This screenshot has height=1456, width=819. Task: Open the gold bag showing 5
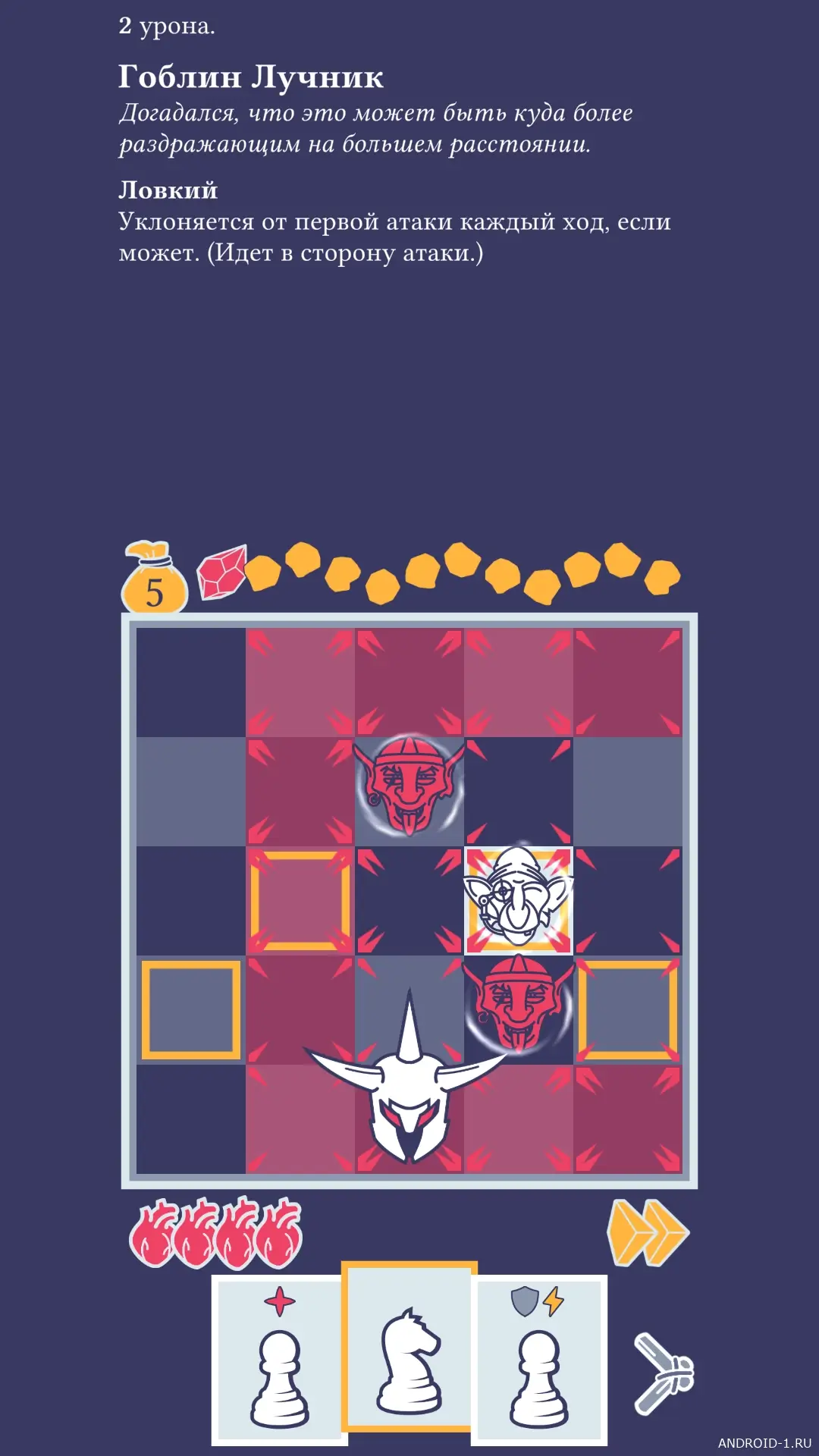(155, 580)
